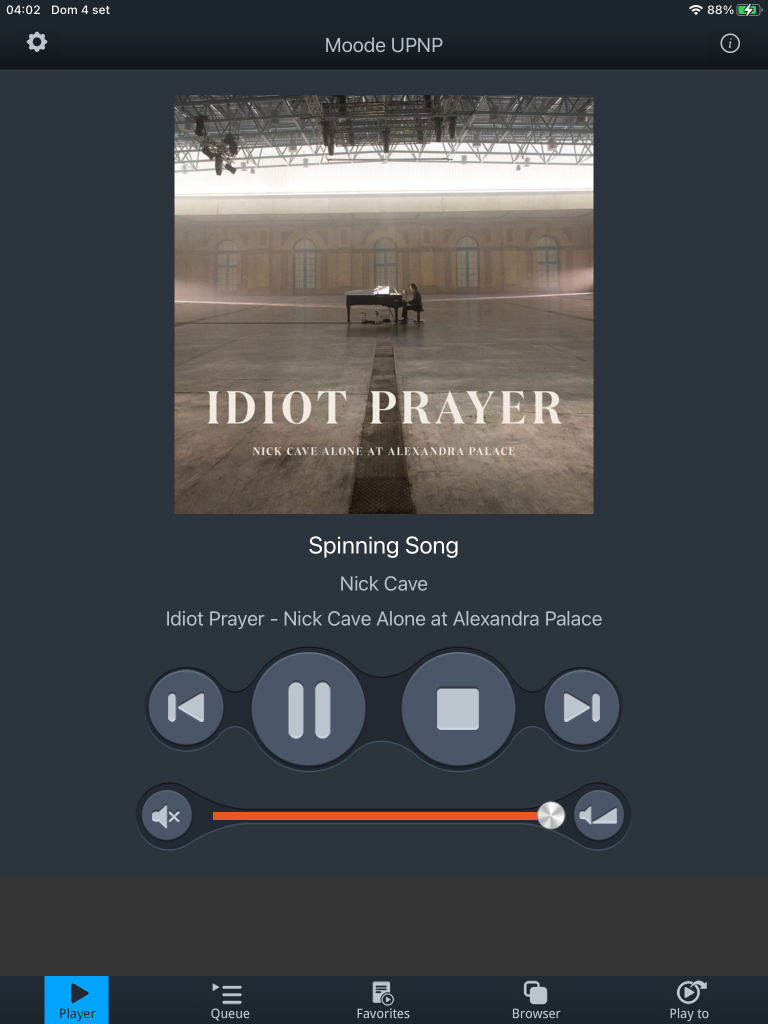Open the Play to tab
This screenshot has width=768, height=1024.
[689, 1000]
